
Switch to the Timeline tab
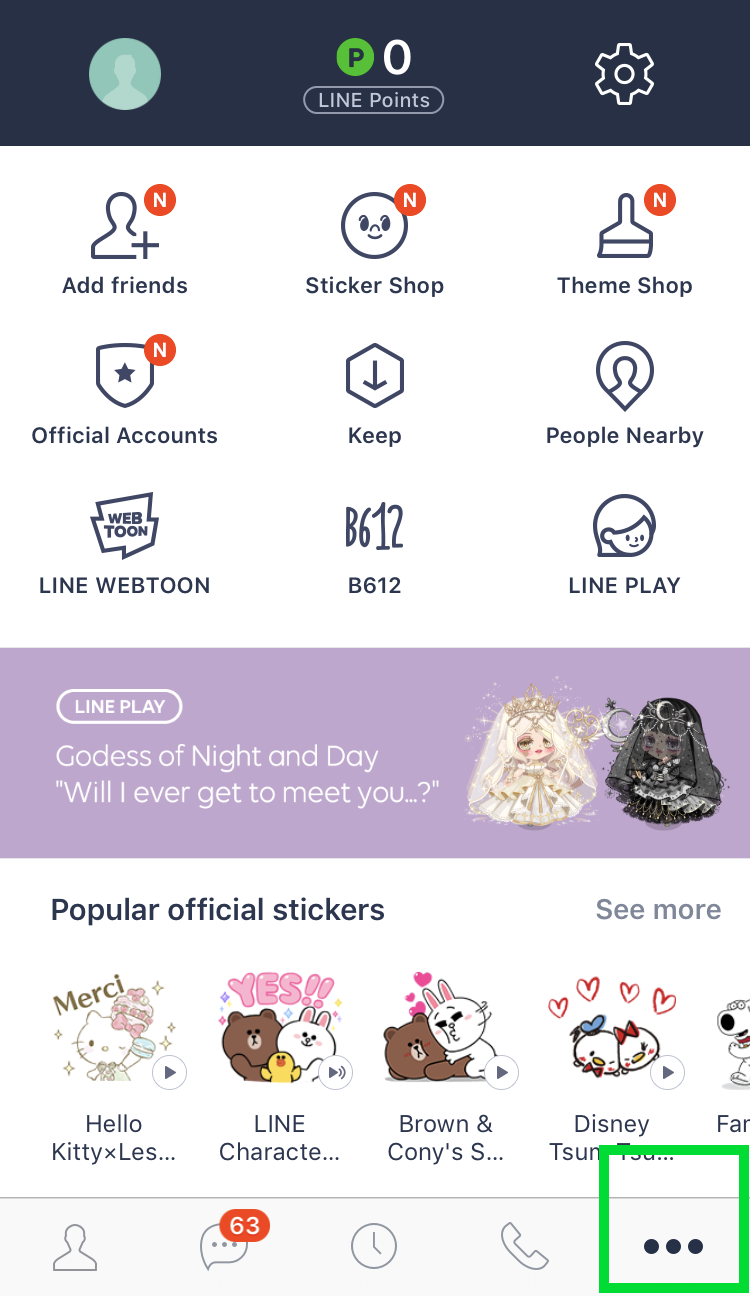(374, 1246)
